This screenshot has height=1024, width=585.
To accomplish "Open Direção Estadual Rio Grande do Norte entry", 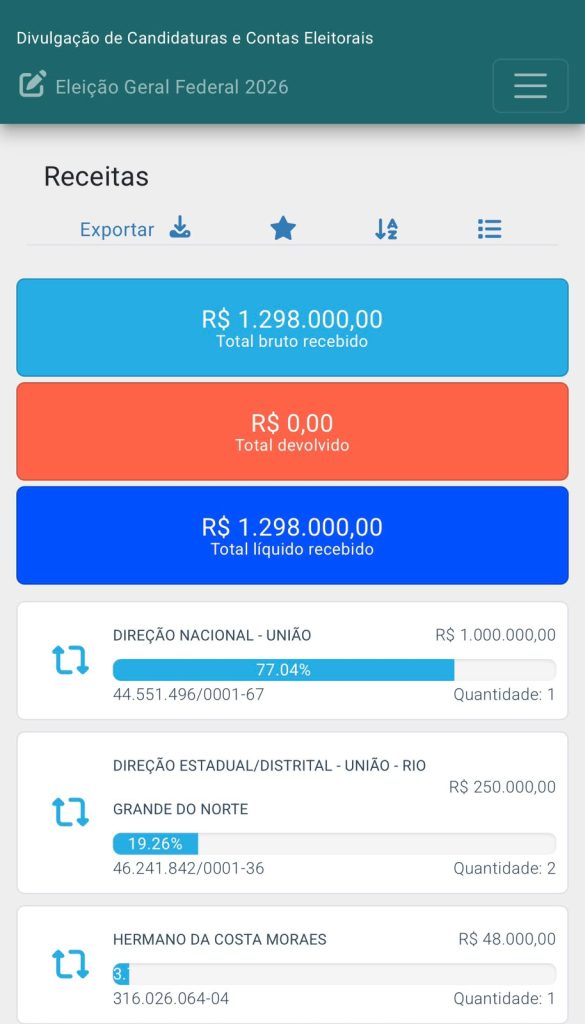I will (x=292, y=812).
